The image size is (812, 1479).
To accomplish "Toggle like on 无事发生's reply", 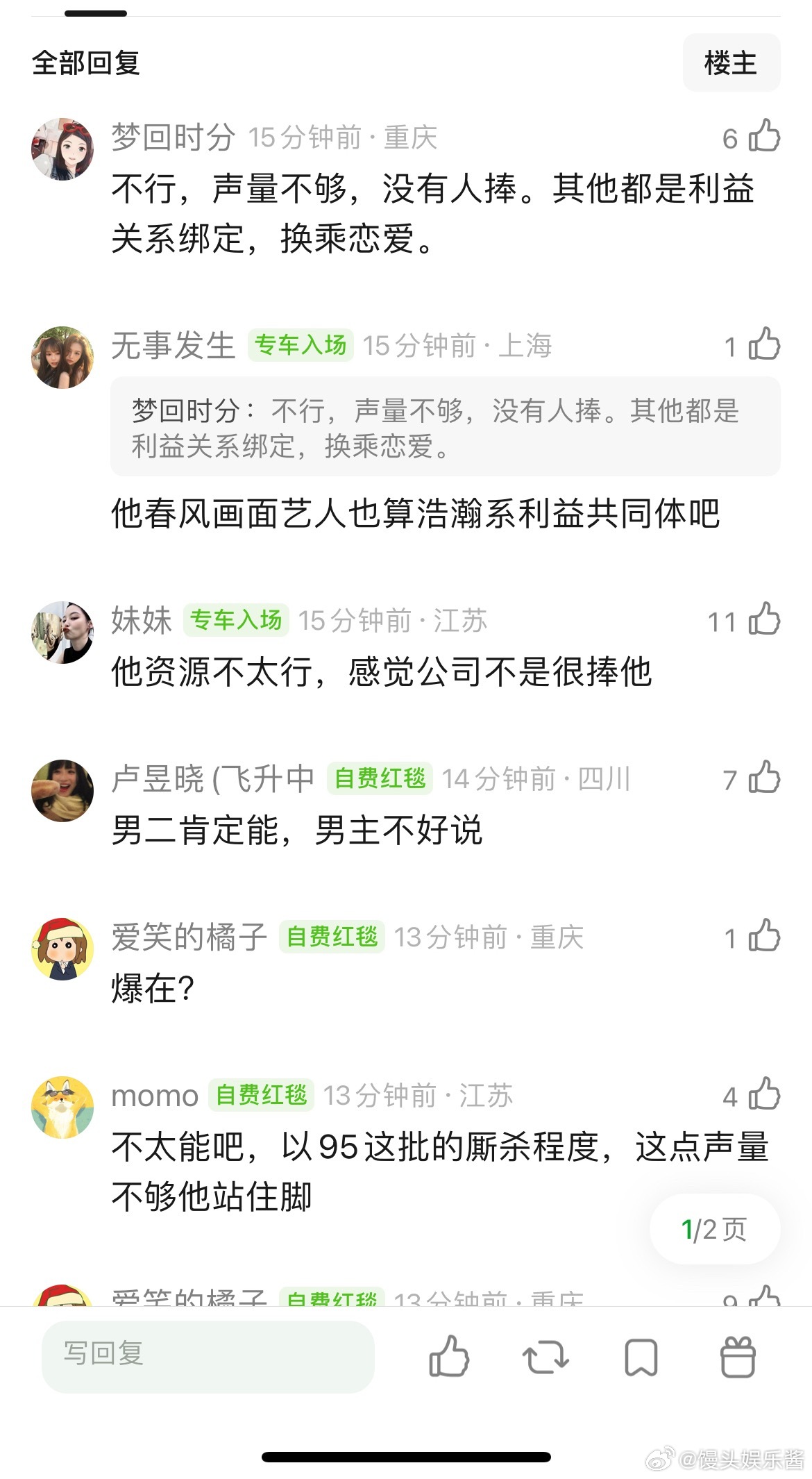I will [763, 346].
